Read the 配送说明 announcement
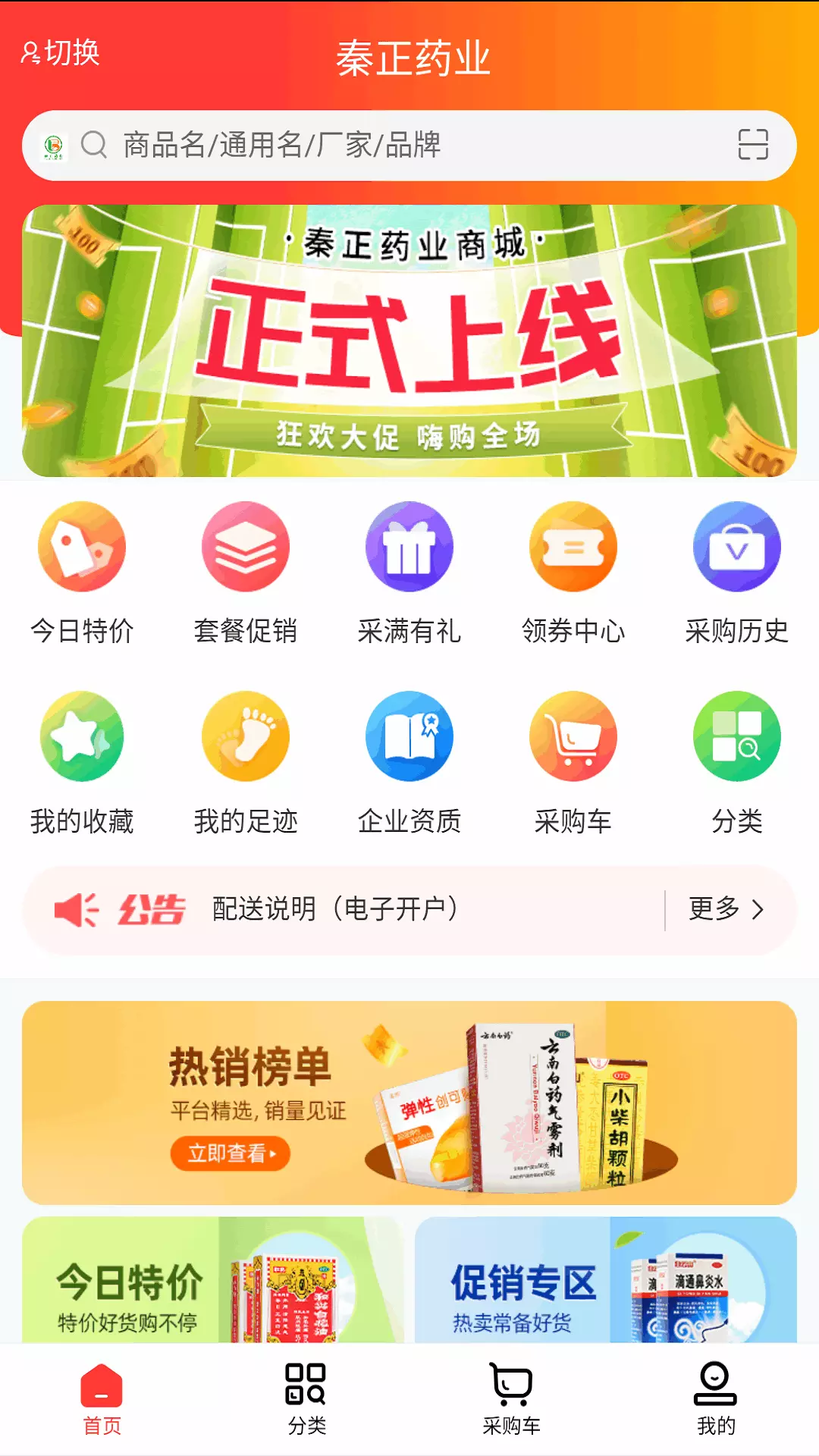 pyautogui.click(x=335, y=908)
